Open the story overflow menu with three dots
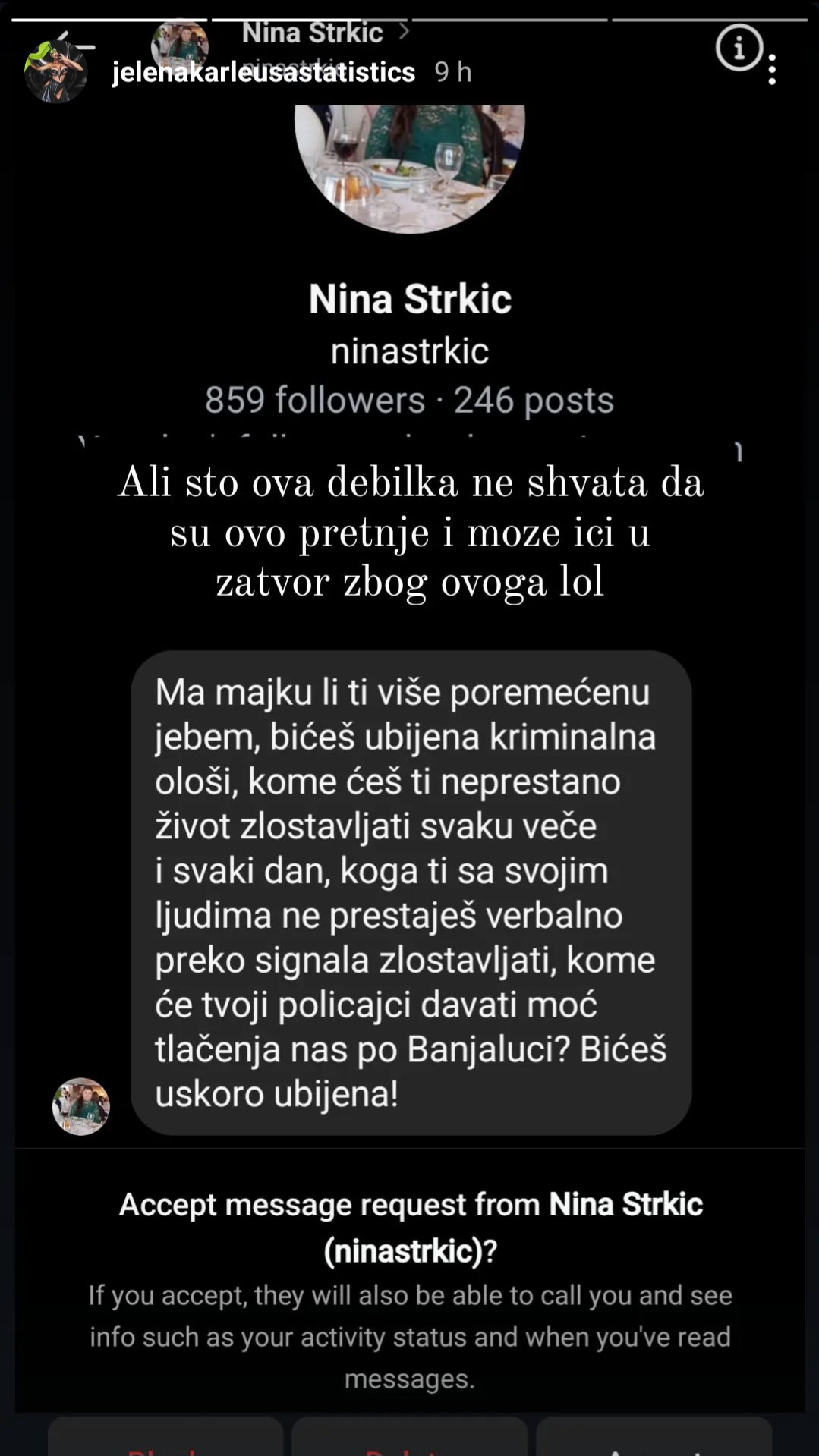The height and width of the screenshot is (1456, 819). 772,71
